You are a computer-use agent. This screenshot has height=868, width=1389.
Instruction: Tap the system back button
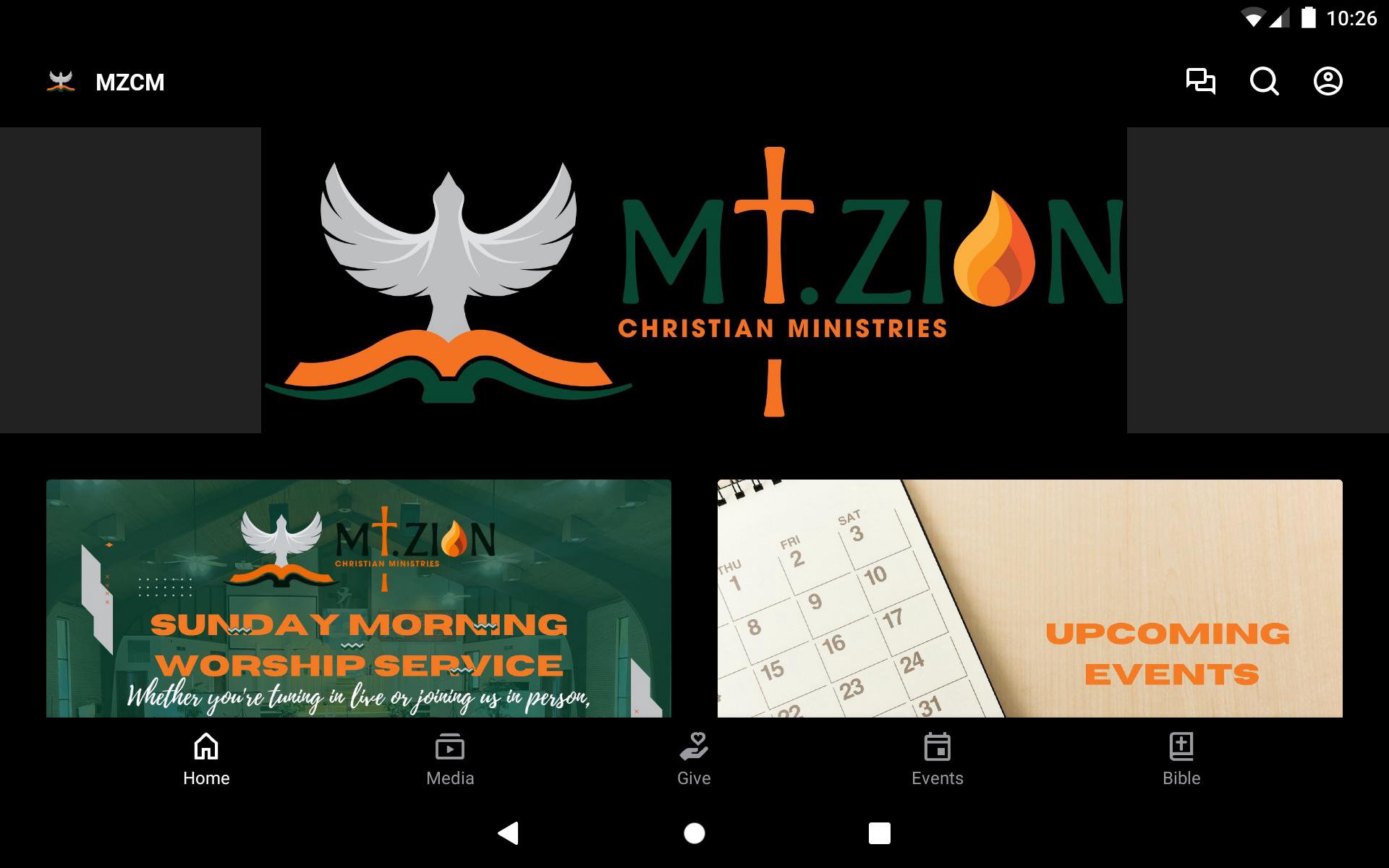coord(509,833)
